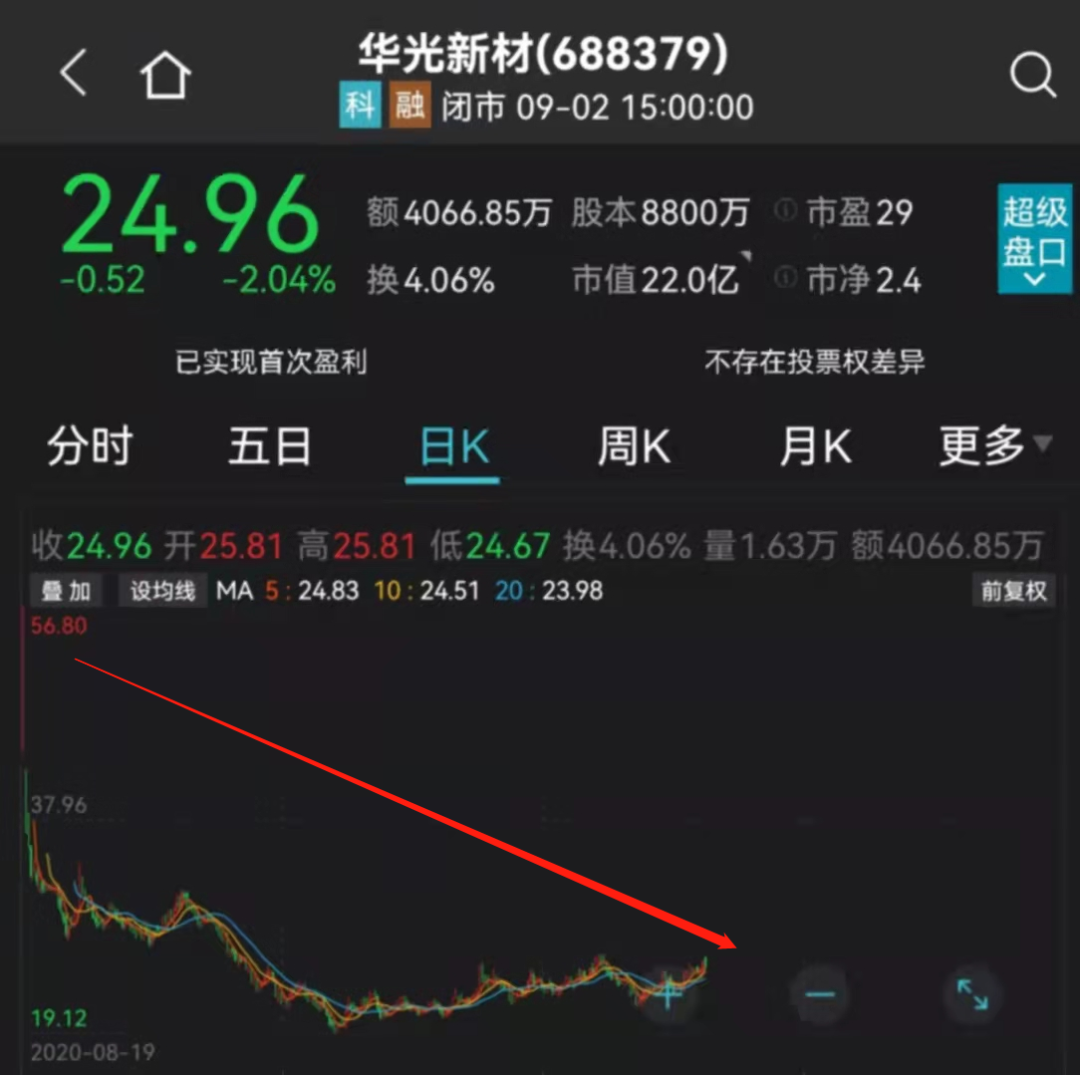
Task: Search for another stock
Action: click(x=1031, y=75)
